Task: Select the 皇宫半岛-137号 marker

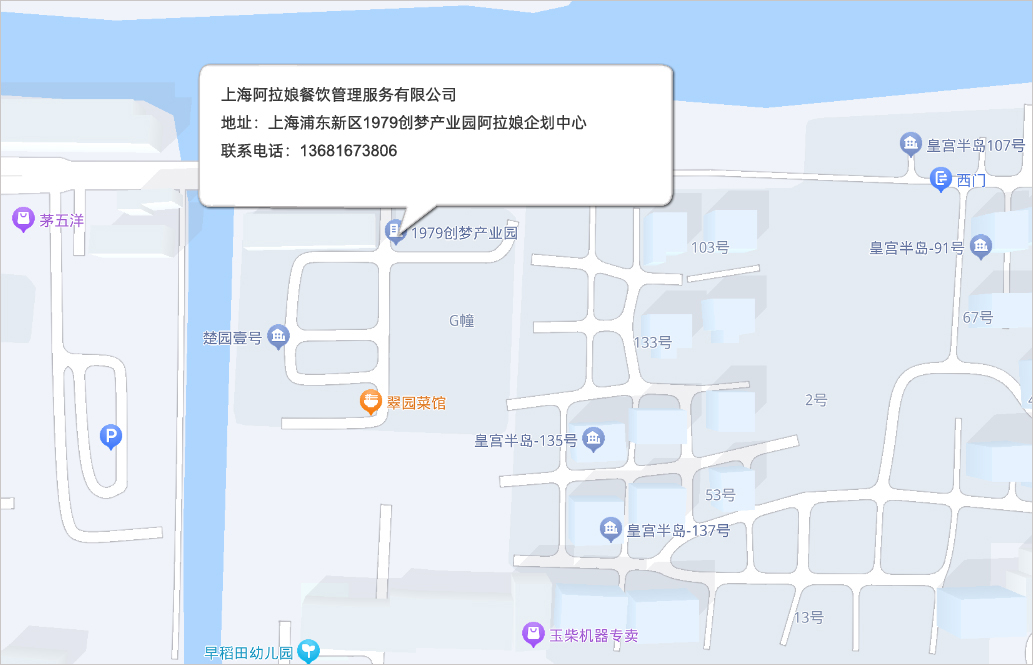Action: (x=610, y=529)
